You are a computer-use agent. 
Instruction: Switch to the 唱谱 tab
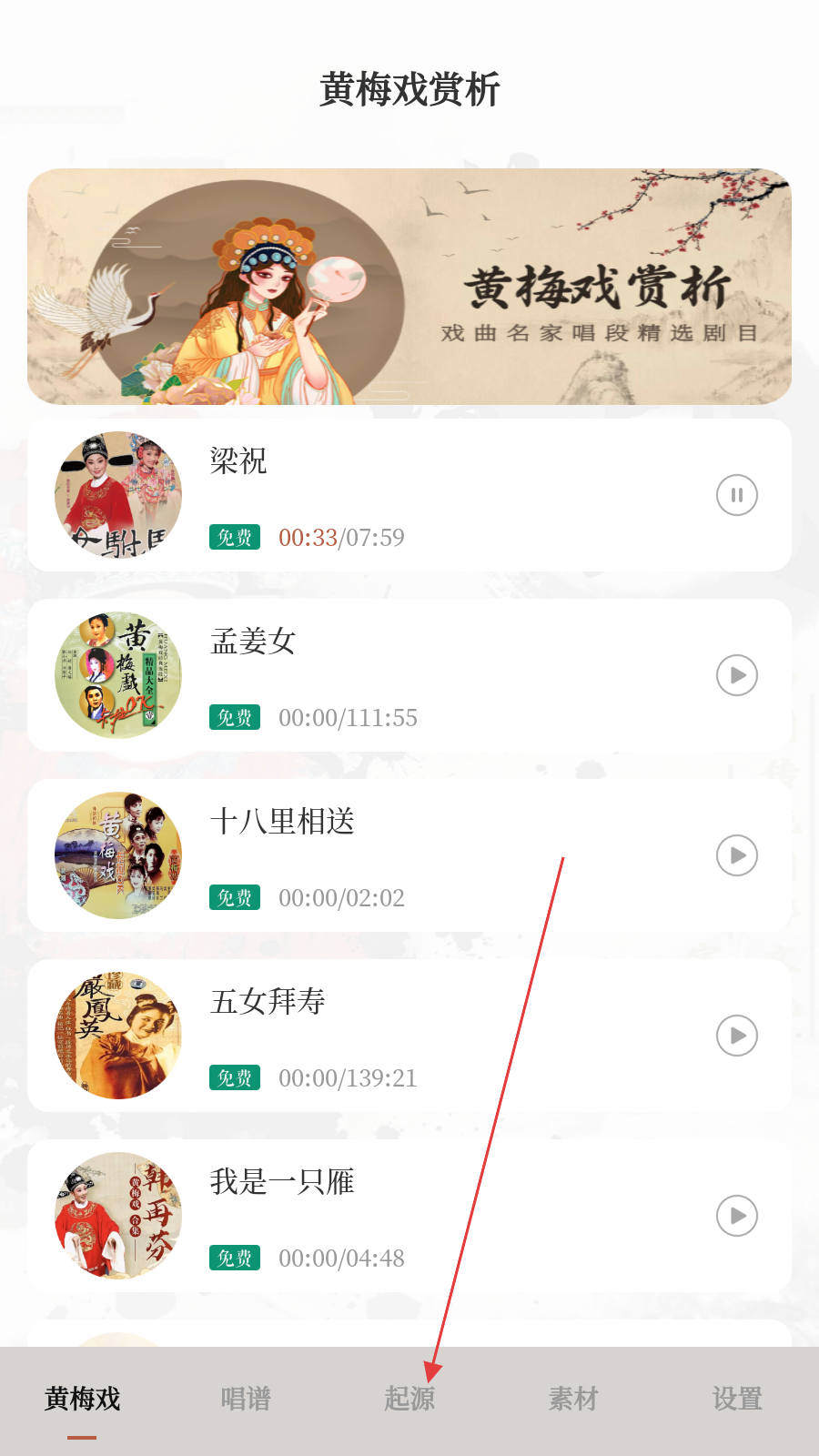click(246, 1399)
